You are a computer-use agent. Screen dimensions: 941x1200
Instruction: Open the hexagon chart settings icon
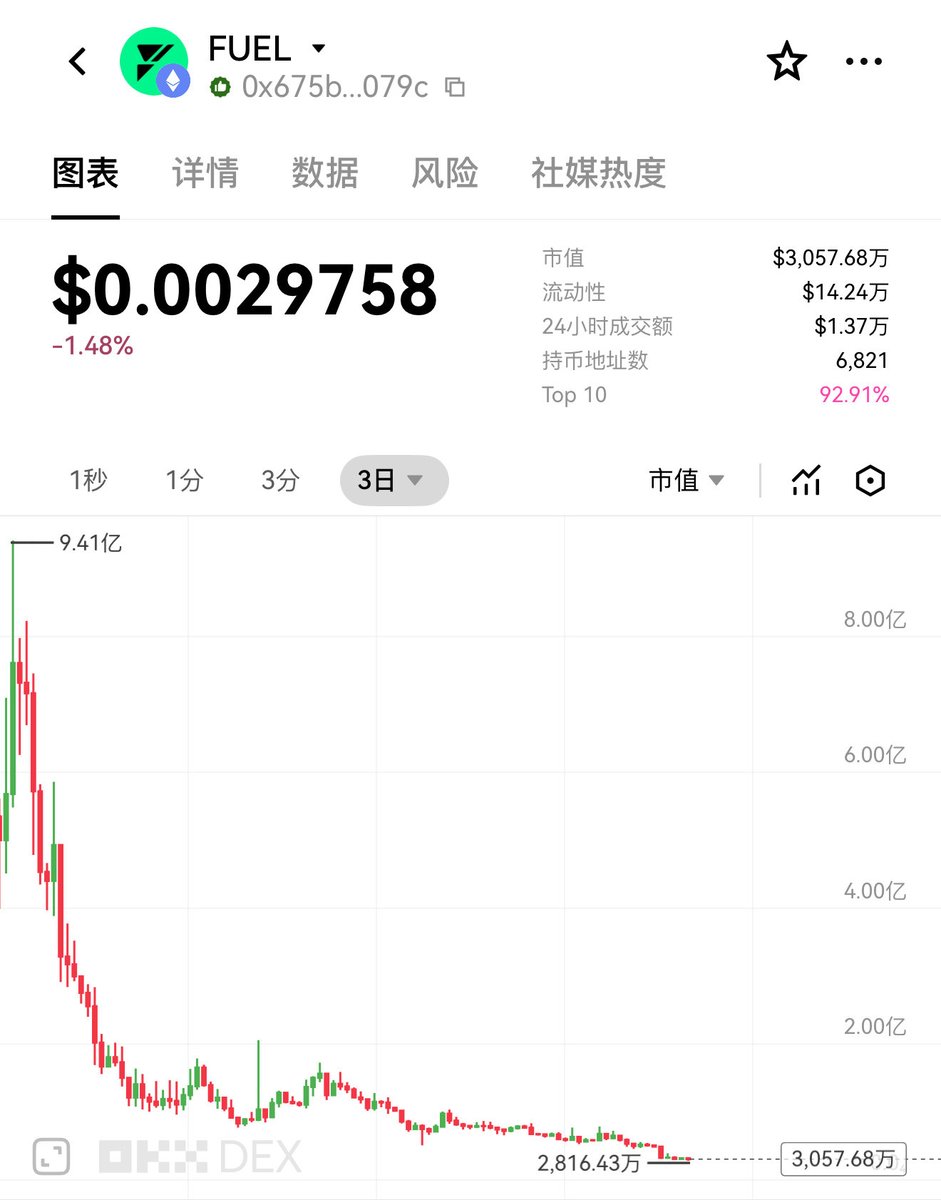871,481
